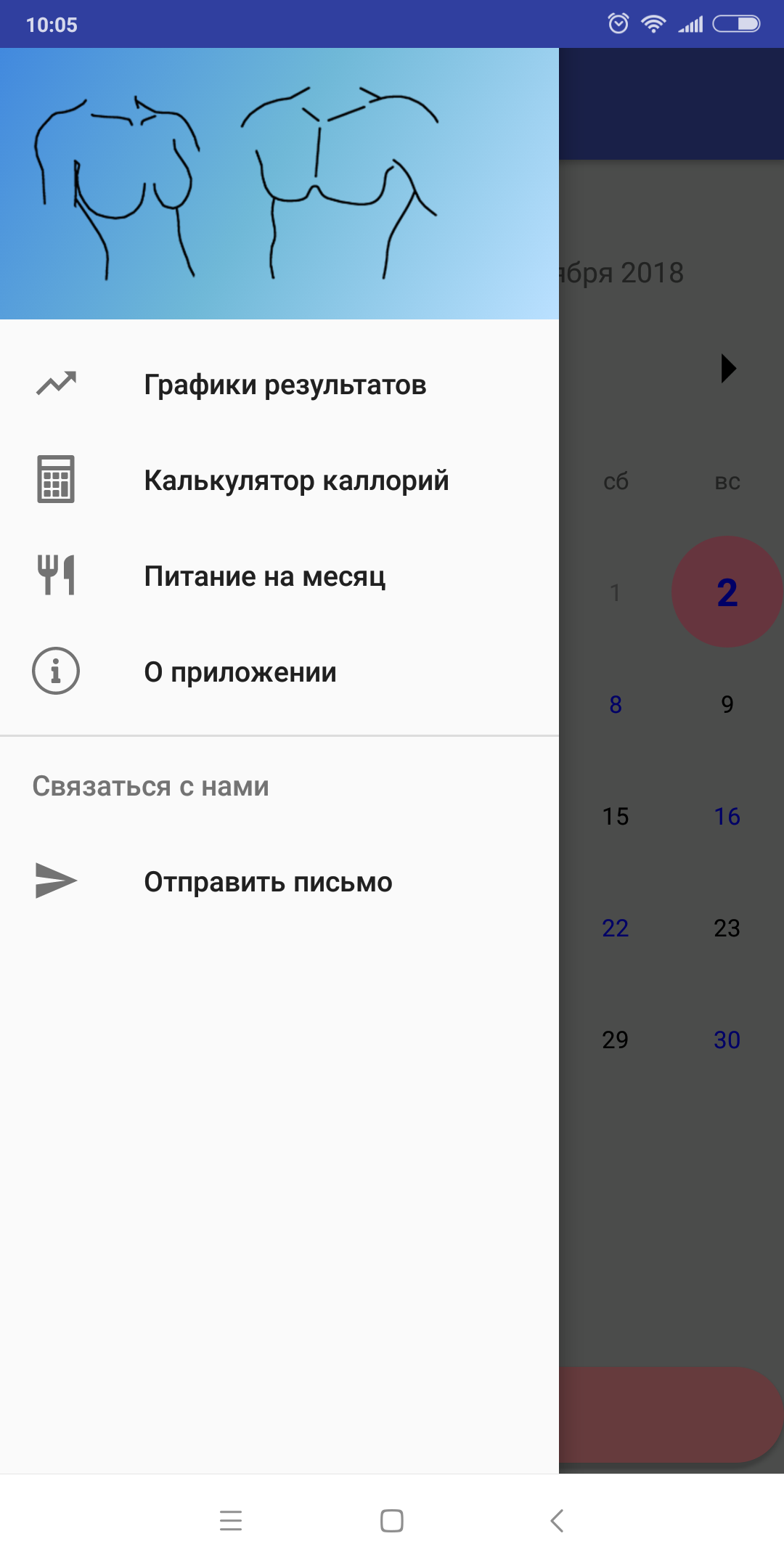Go to next month arrow
This screenshot has height=1568, width=784.
[x=727, y=369]
